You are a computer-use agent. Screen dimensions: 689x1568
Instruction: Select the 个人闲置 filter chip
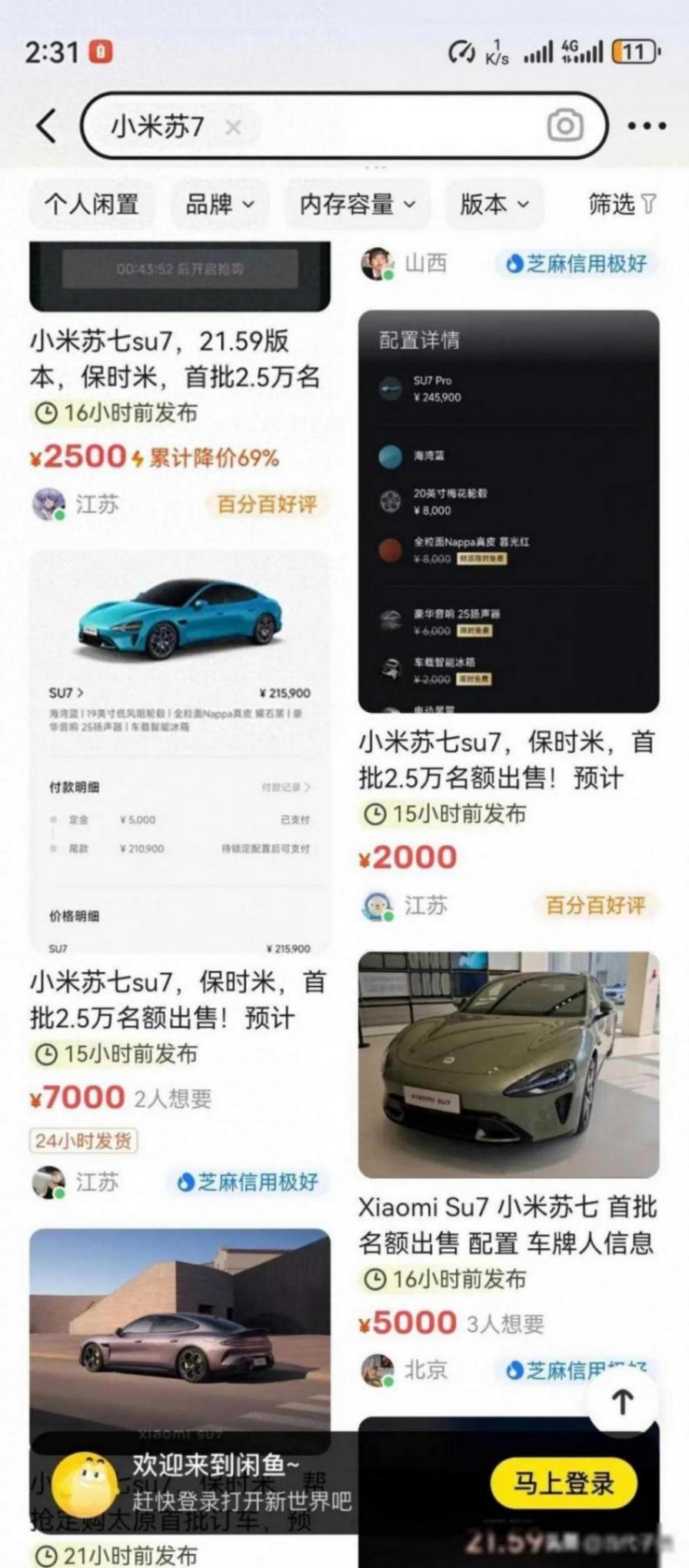tap(92, 205)
